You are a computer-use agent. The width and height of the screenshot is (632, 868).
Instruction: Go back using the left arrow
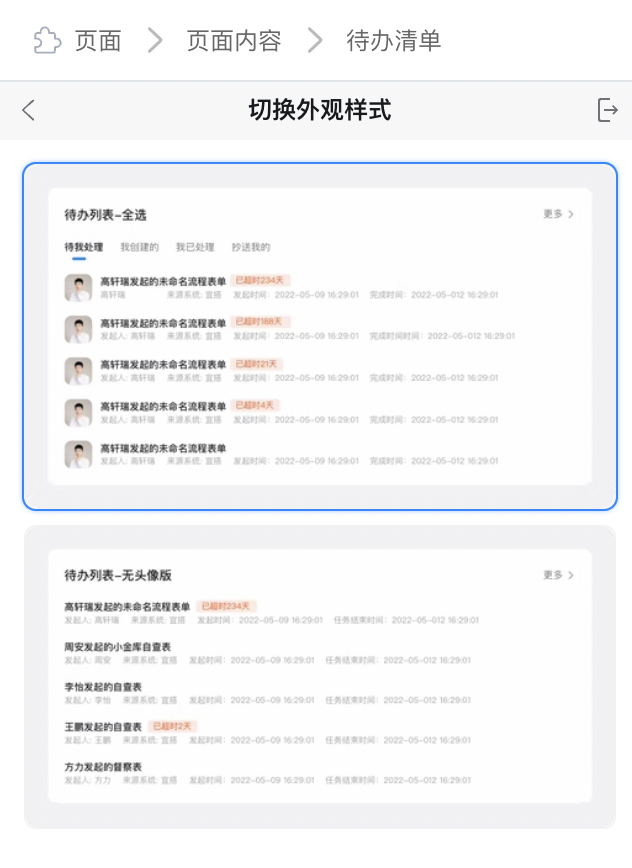pos(28,110)
